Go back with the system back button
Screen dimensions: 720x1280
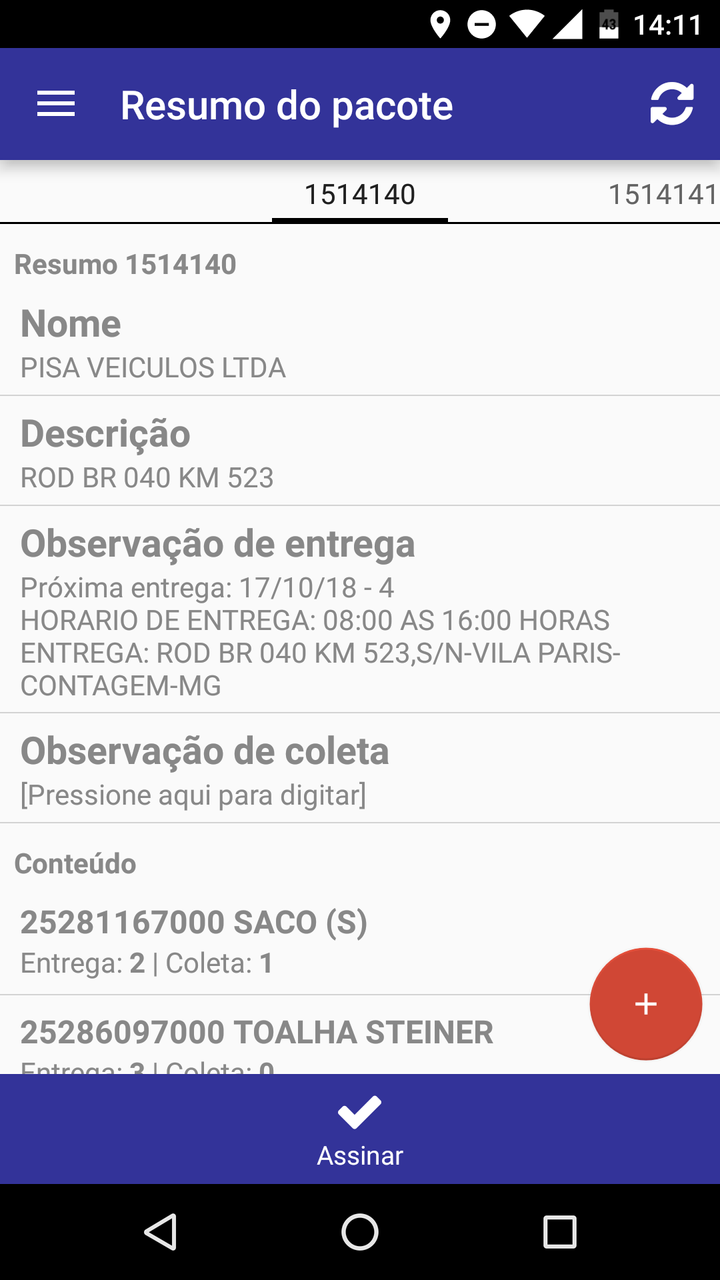click(160, 1232)
